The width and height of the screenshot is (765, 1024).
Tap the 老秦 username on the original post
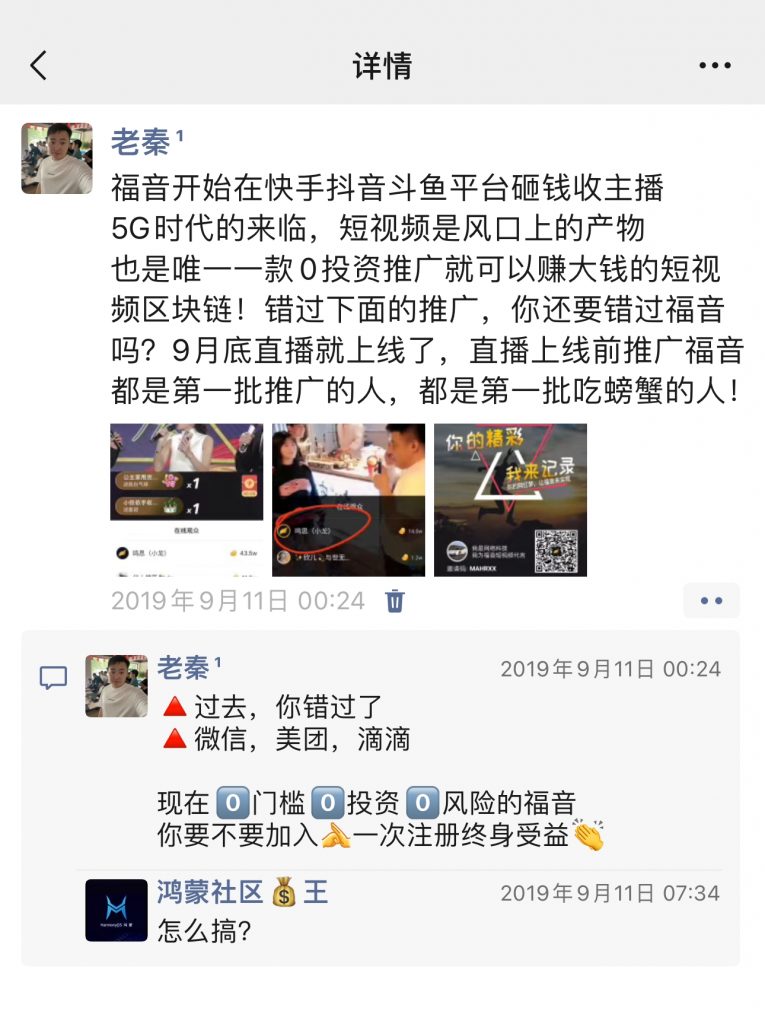click(137, 140)
